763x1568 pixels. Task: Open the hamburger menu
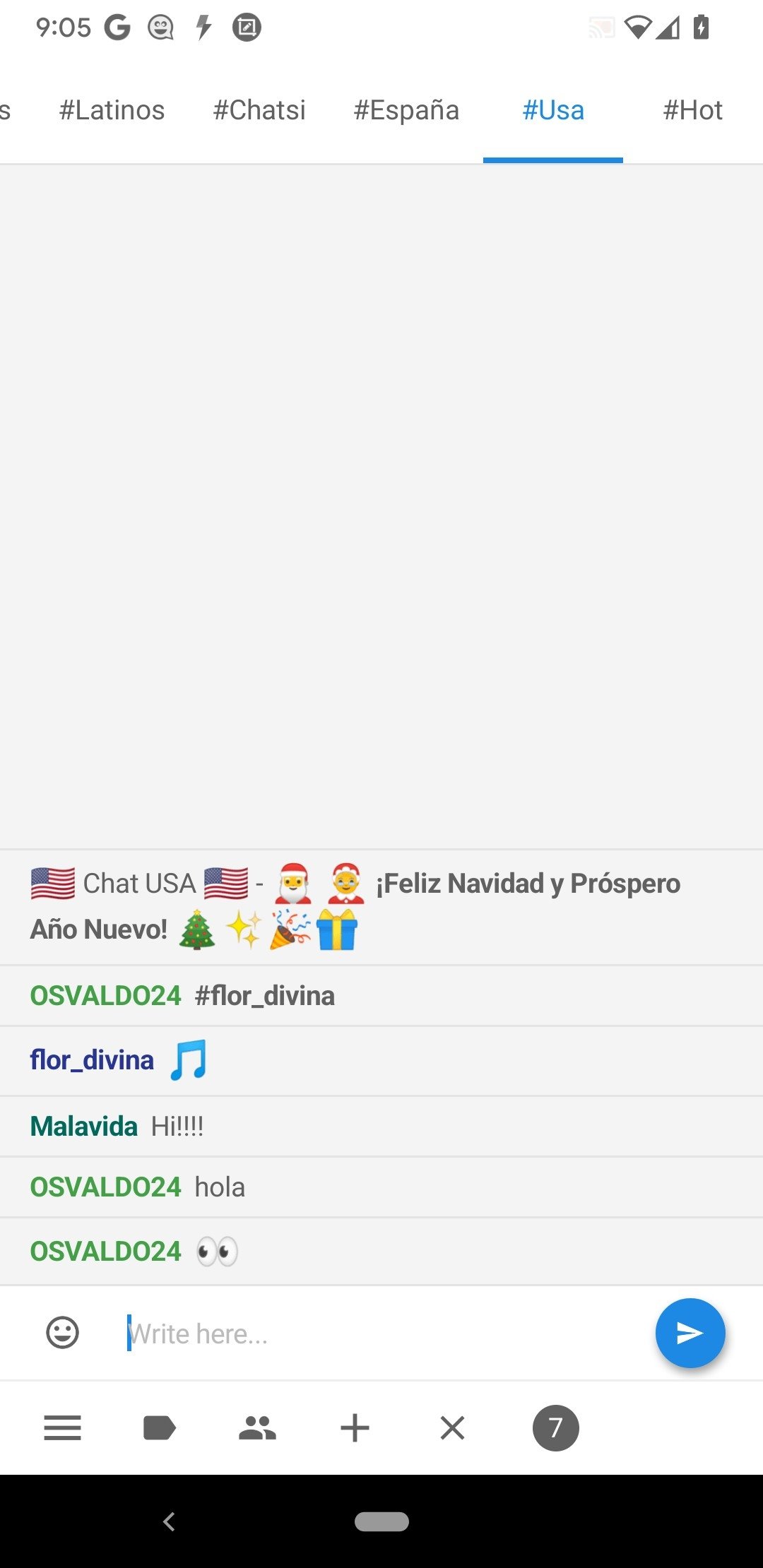62,1427
